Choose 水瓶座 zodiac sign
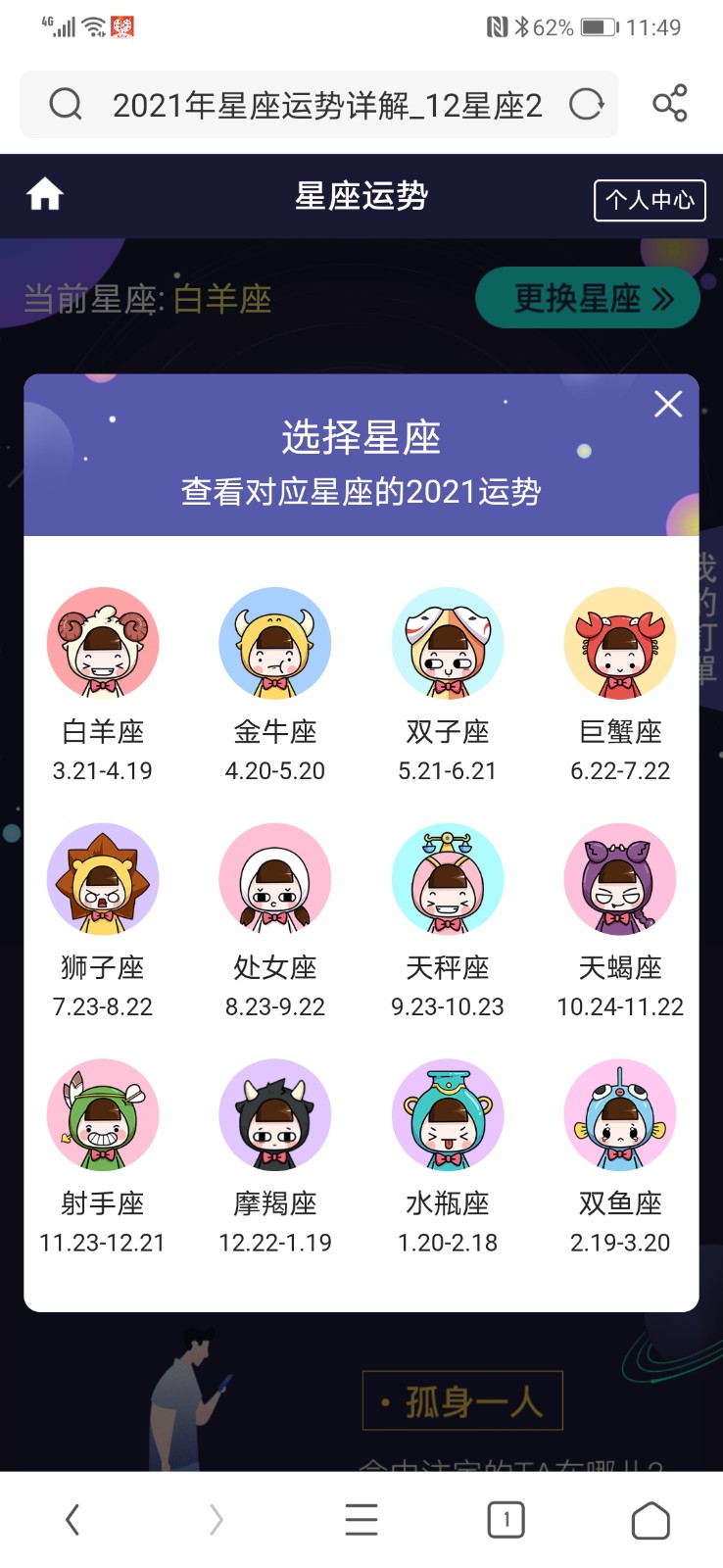Screen dimensions: 723x1568 pyautogui.click(x=448, y=1115)
